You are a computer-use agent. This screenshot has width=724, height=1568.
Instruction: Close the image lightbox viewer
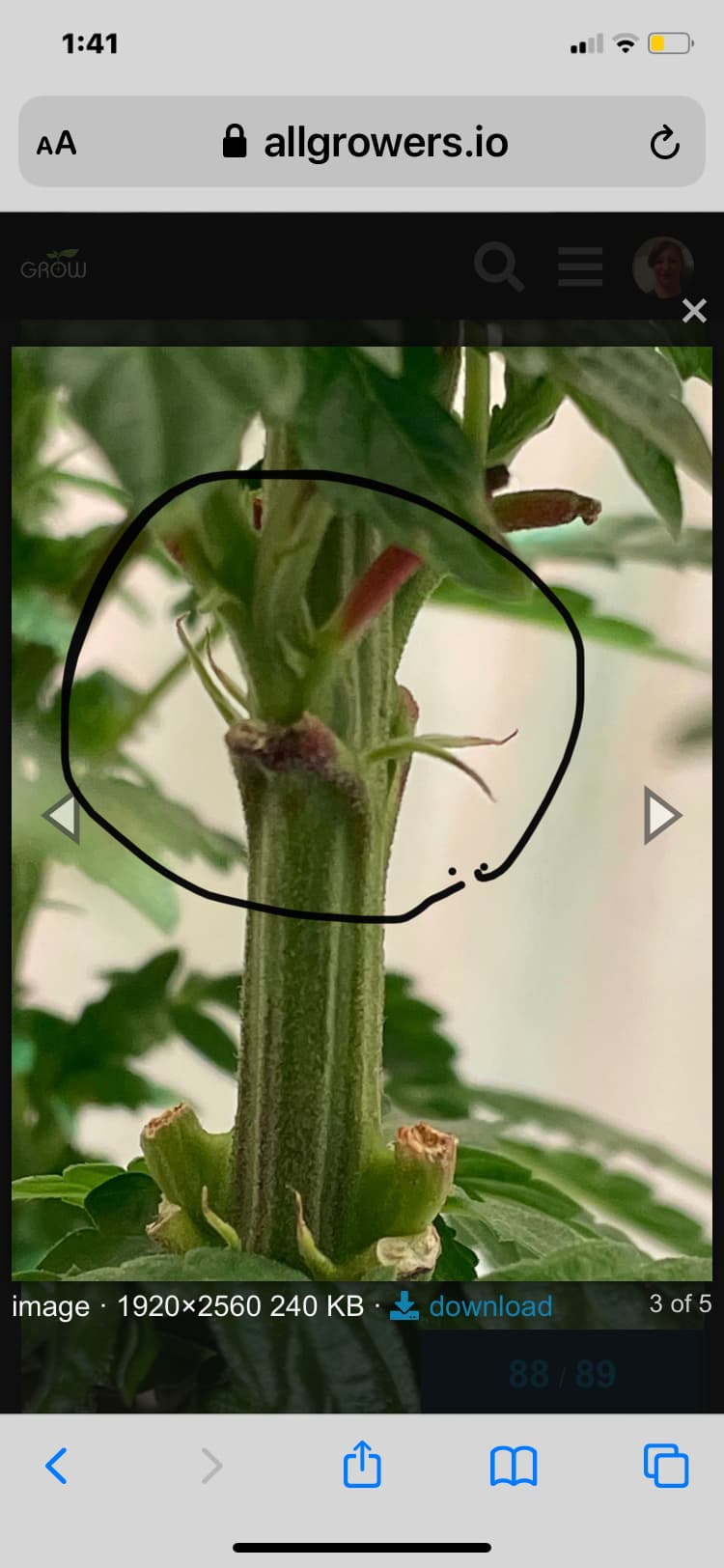tap(693, 311)
